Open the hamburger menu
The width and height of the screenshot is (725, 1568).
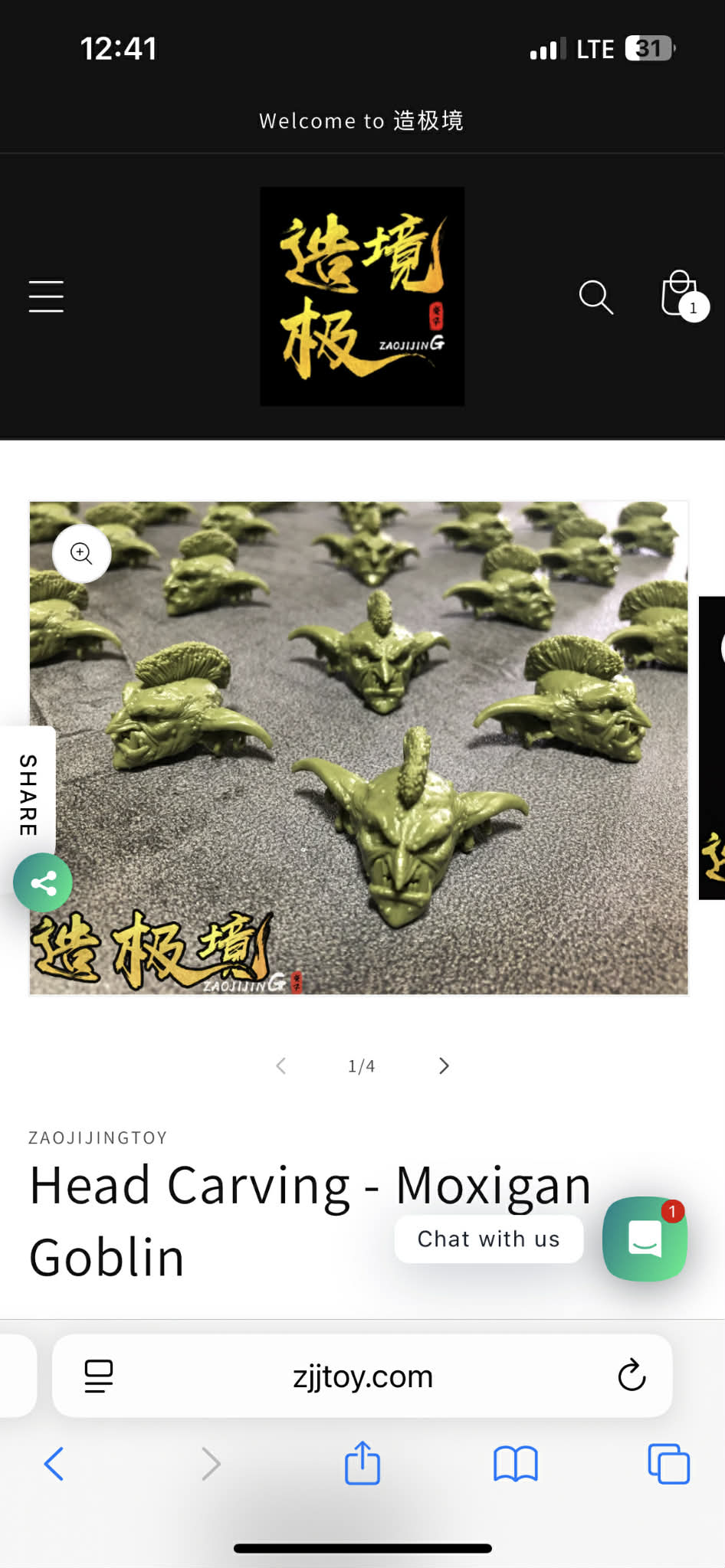coord(46,296)
